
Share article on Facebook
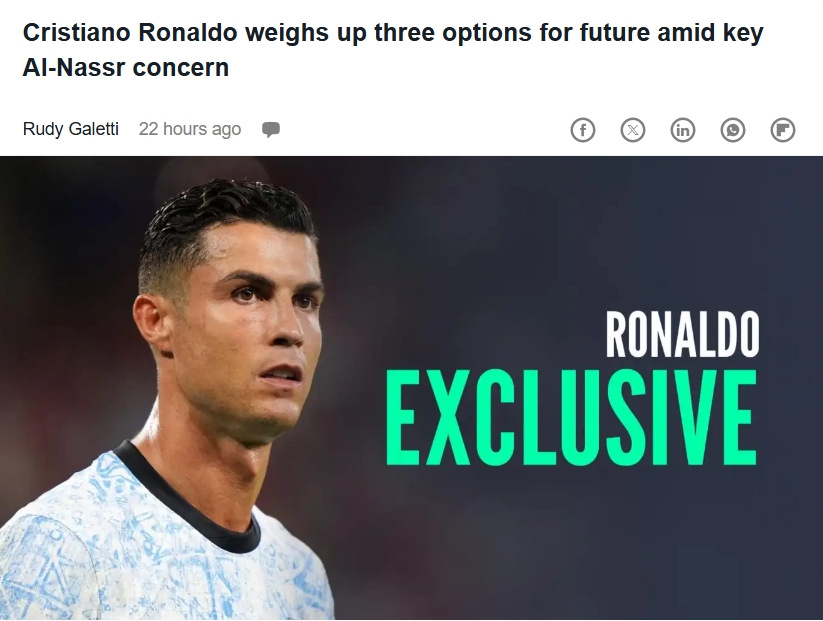[583, 130]
